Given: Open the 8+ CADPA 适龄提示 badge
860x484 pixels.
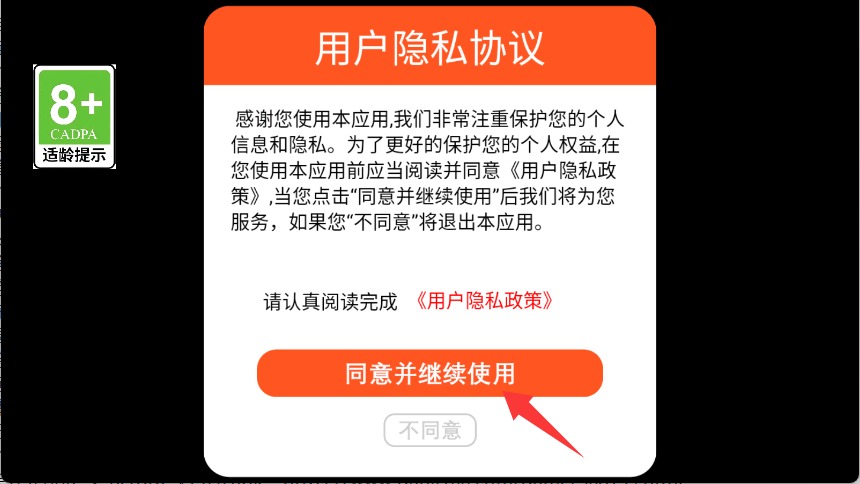Looking at the screenshot, I should [x=75, y=116].
